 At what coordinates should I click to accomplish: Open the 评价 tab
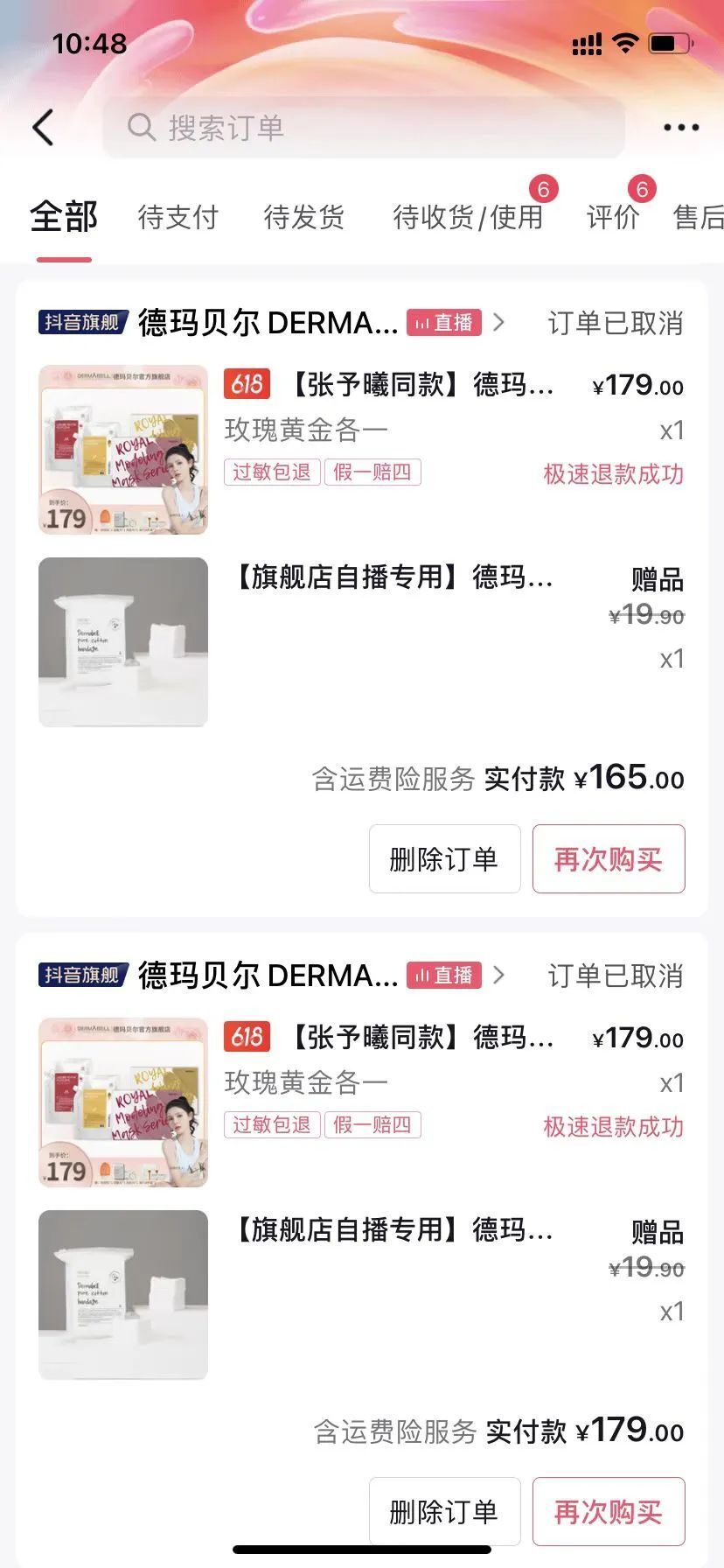tap(613, 217)
